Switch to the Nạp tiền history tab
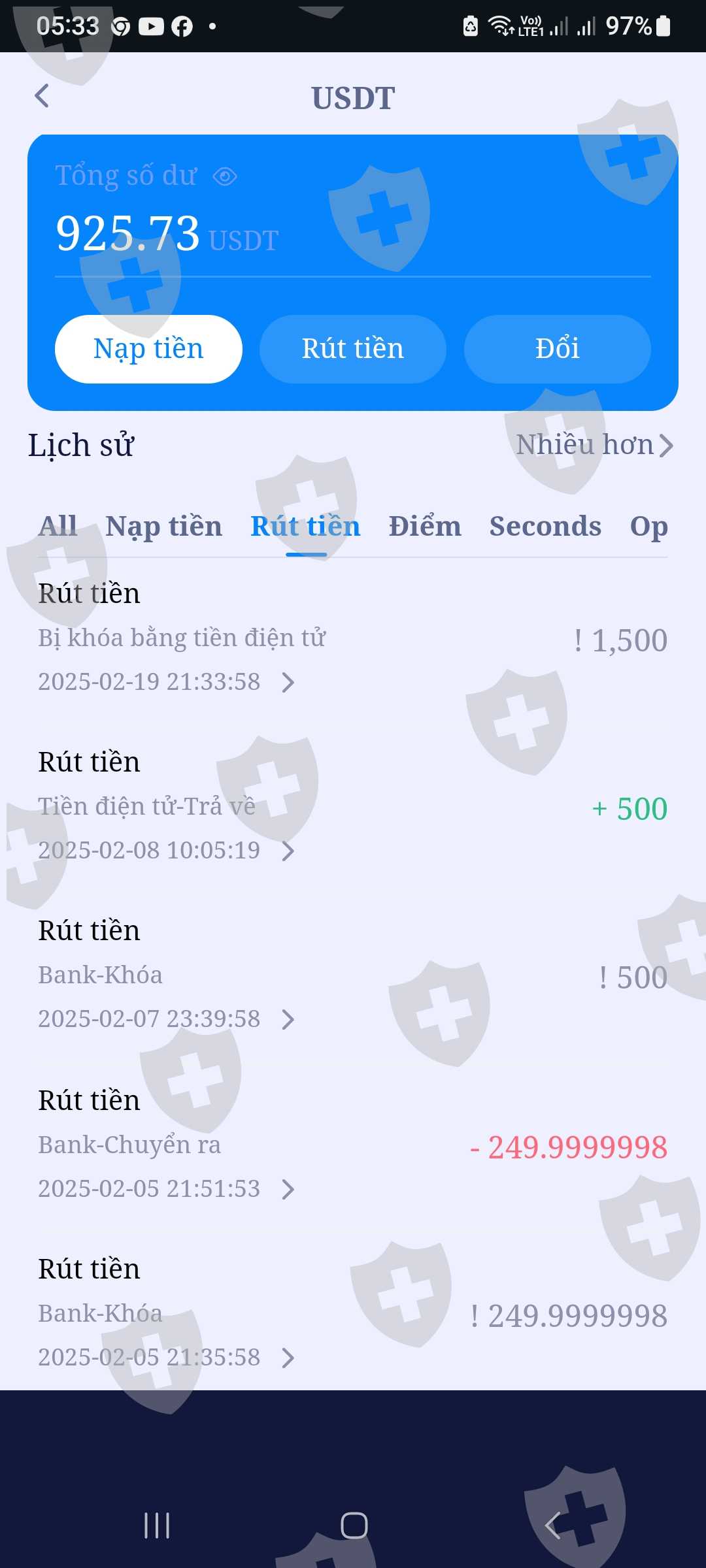The image size is (706, 1568). click(163, 527)
